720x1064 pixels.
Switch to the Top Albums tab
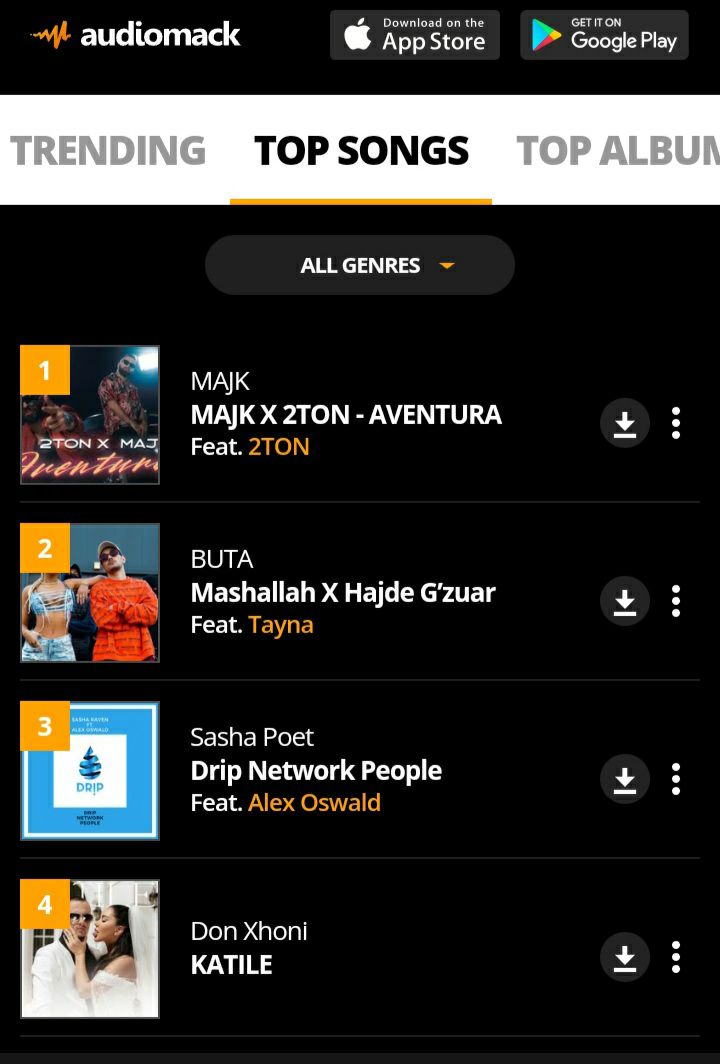pyautogui.click(x=618, y=150)
